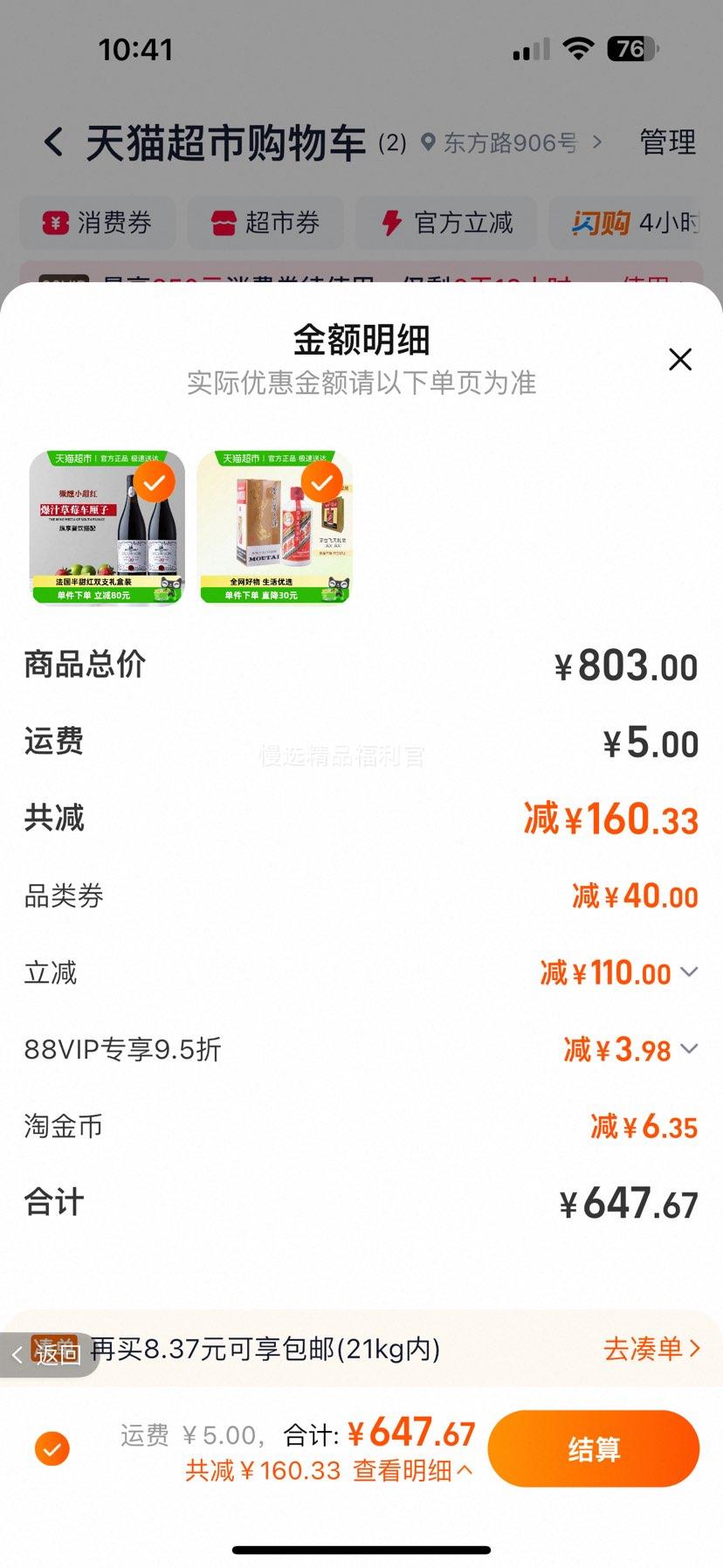Untick the select-all circle near 运费
Viewport: 723px width, 1568px height.
(52, 1447)
